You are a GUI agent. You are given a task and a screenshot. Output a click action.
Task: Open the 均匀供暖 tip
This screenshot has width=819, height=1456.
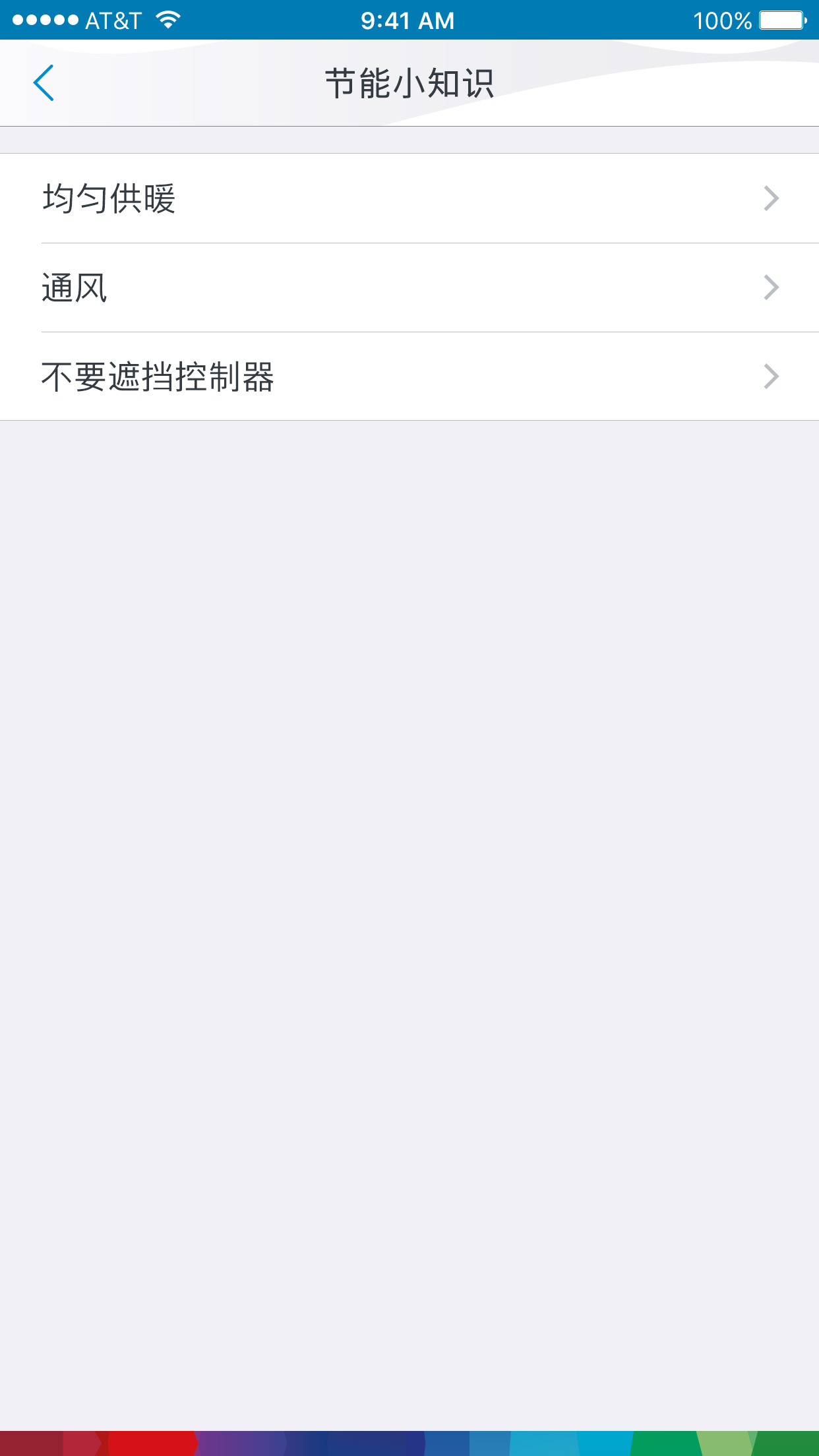coord(409,198)
